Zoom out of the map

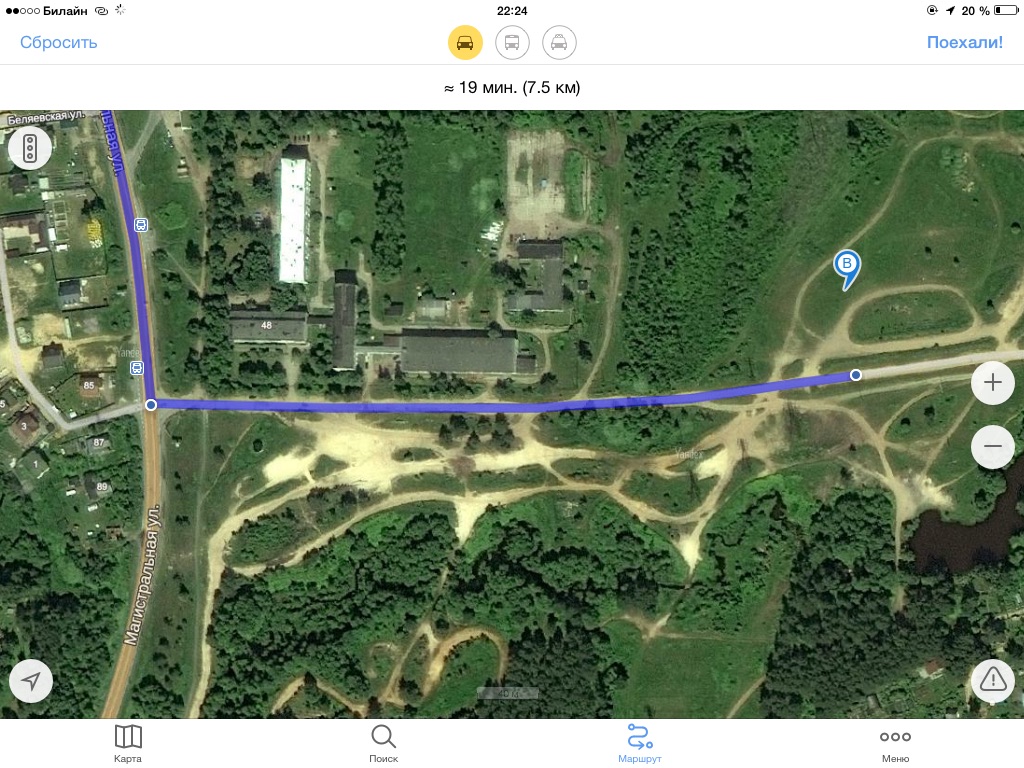pyautogui.click(x=992, y=446)
